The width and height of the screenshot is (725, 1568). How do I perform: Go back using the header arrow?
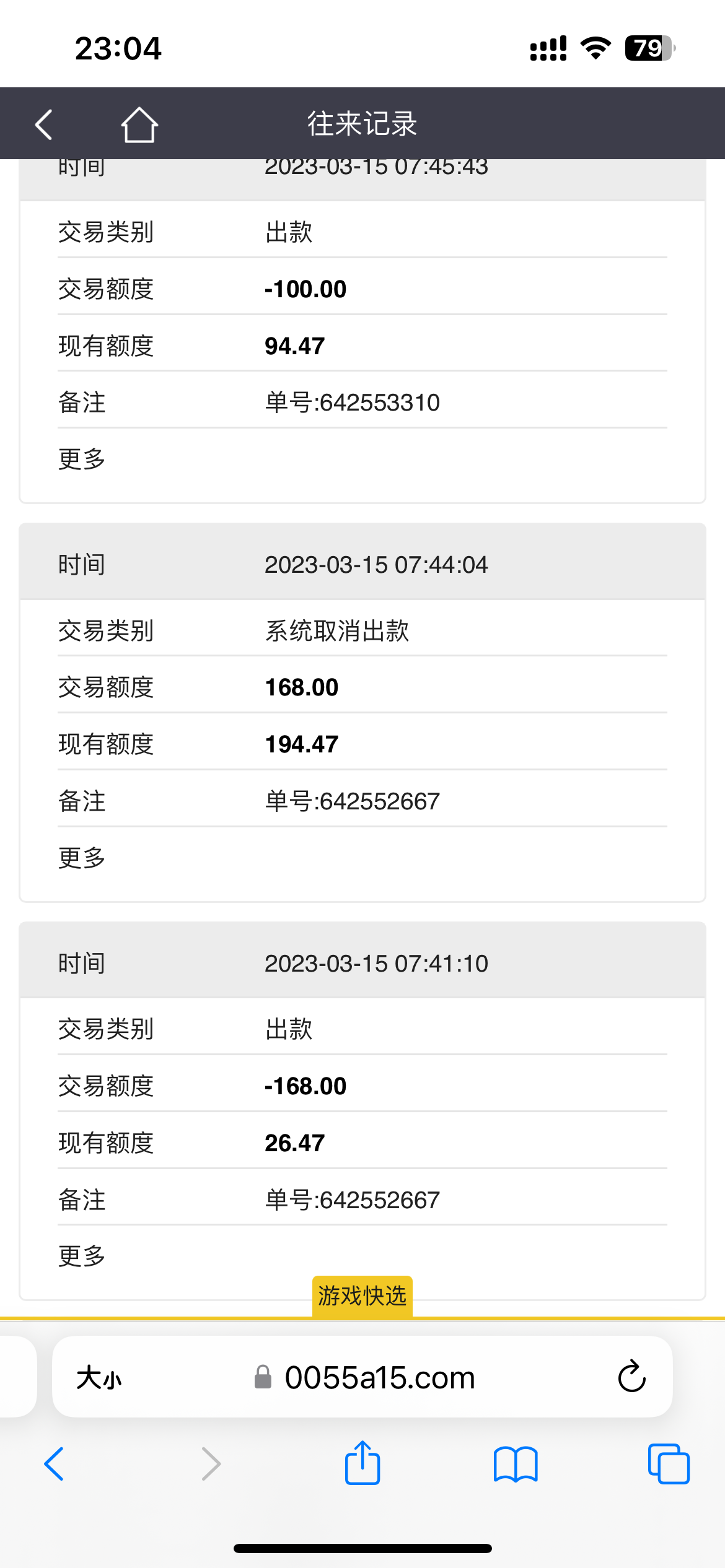click(43, 124)
